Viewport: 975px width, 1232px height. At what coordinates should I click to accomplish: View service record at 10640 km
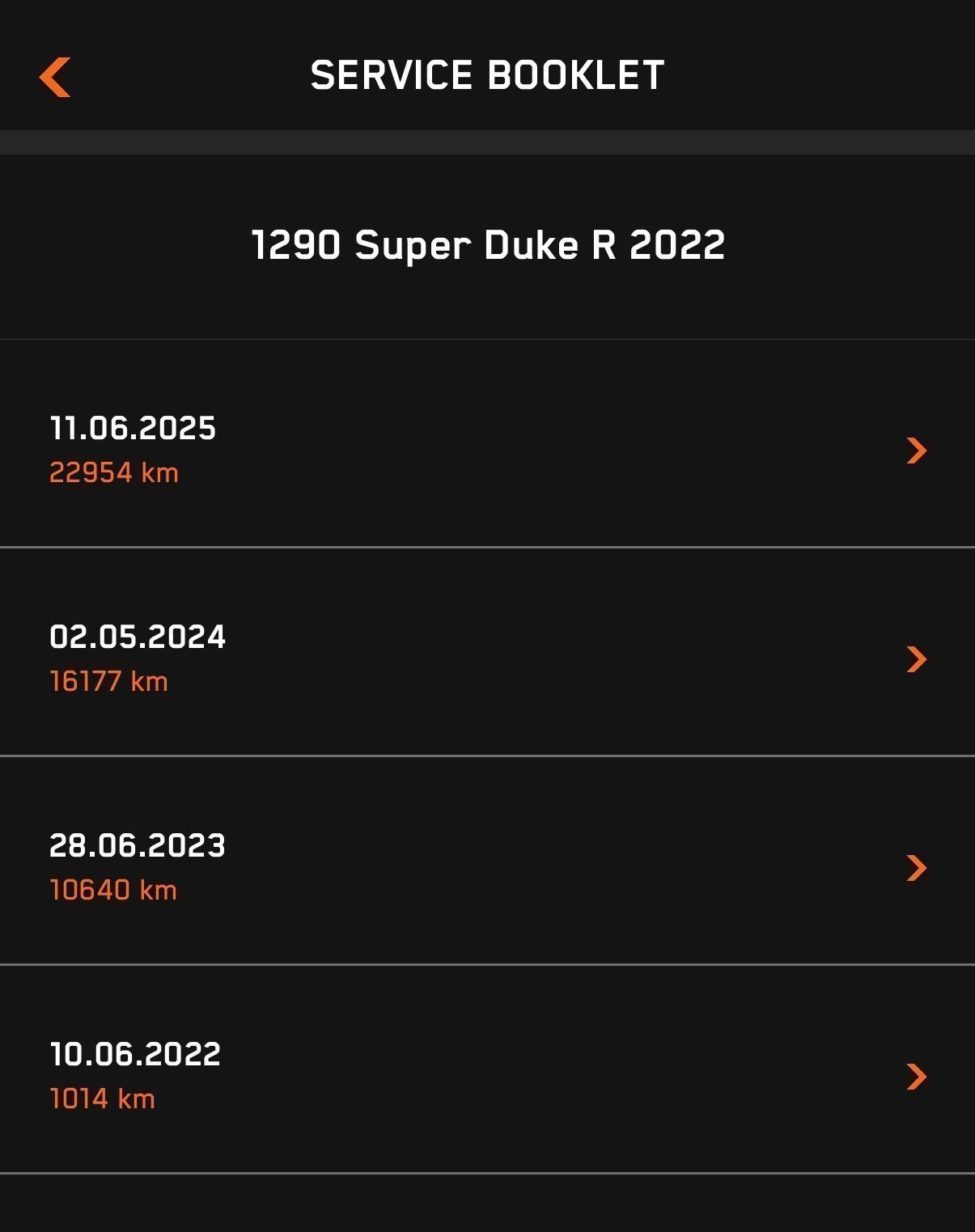487,866
